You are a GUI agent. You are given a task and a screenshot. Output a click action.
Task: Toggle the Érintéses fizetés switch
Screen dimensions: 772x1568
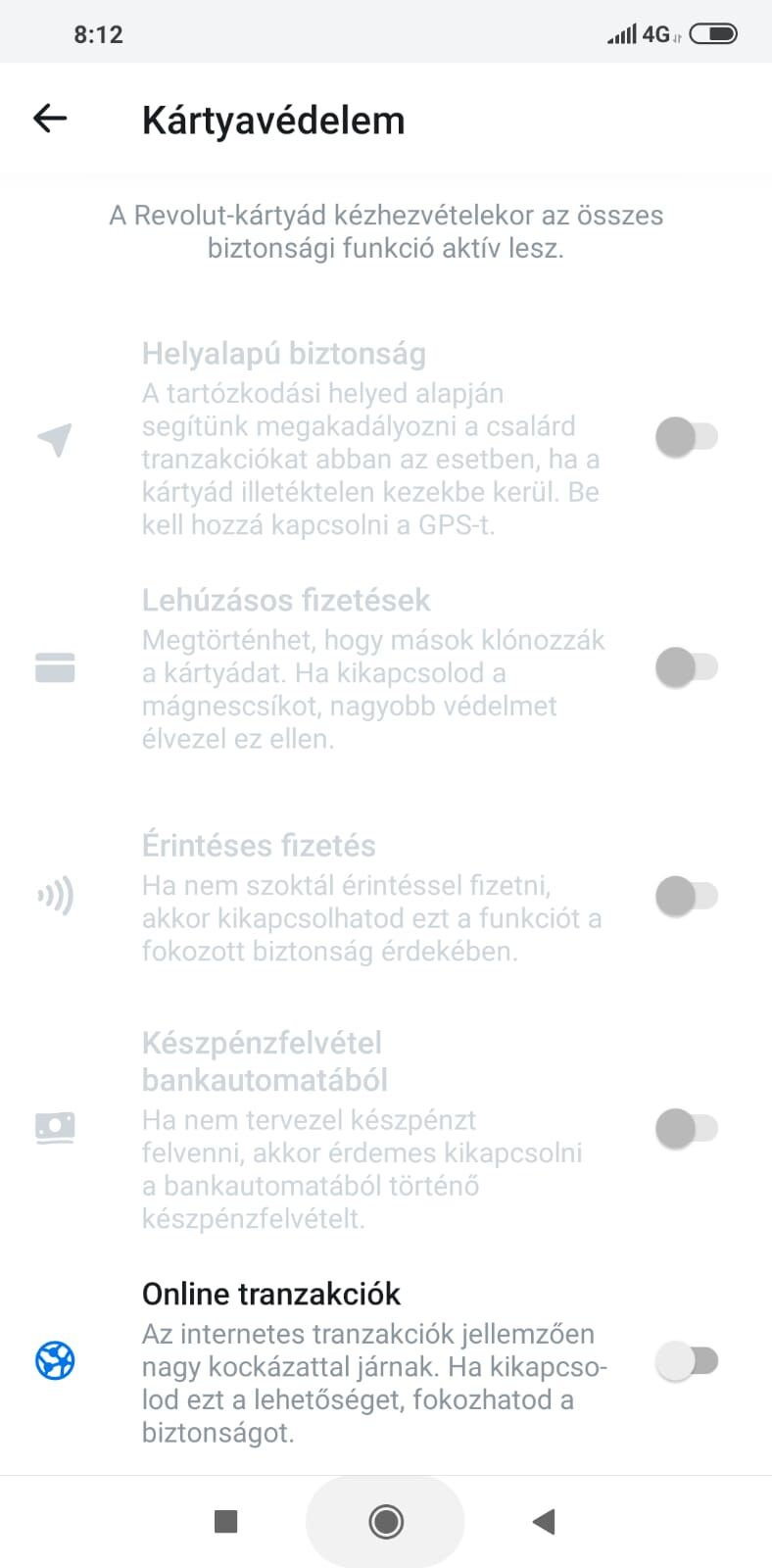pos(687,896)
